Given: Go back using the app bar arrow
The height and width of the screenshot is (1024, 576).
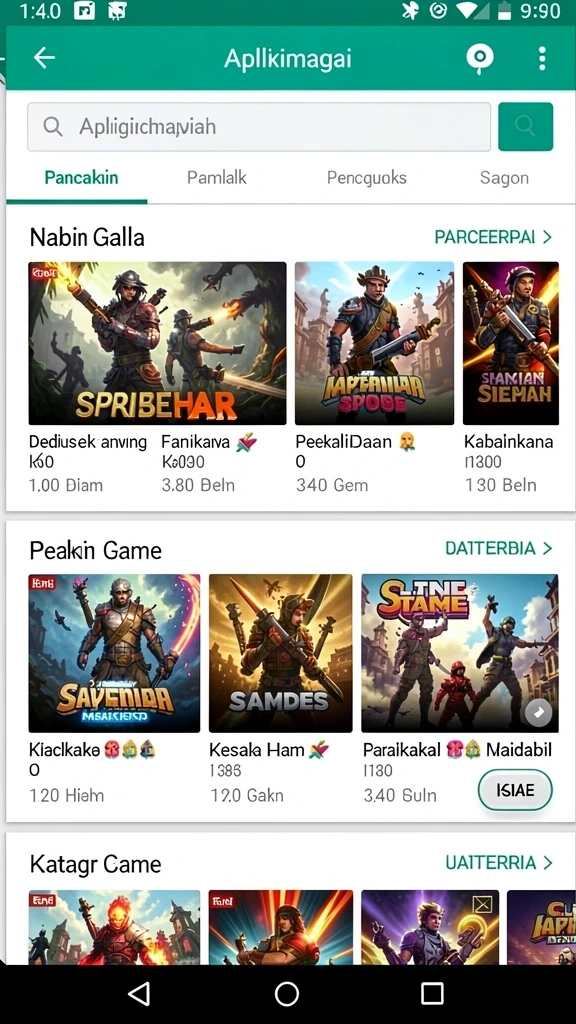Looking at the screenshot, I should coord(44,58).
